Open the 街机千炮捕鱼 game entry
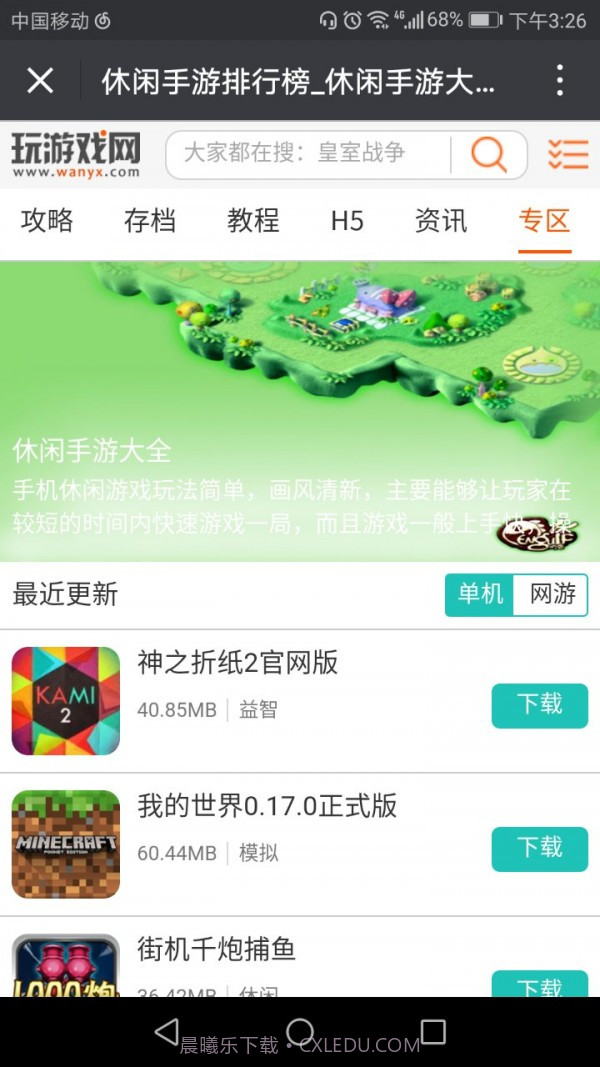The height and width of the screenshot is (1067, 600). point(216,949)
